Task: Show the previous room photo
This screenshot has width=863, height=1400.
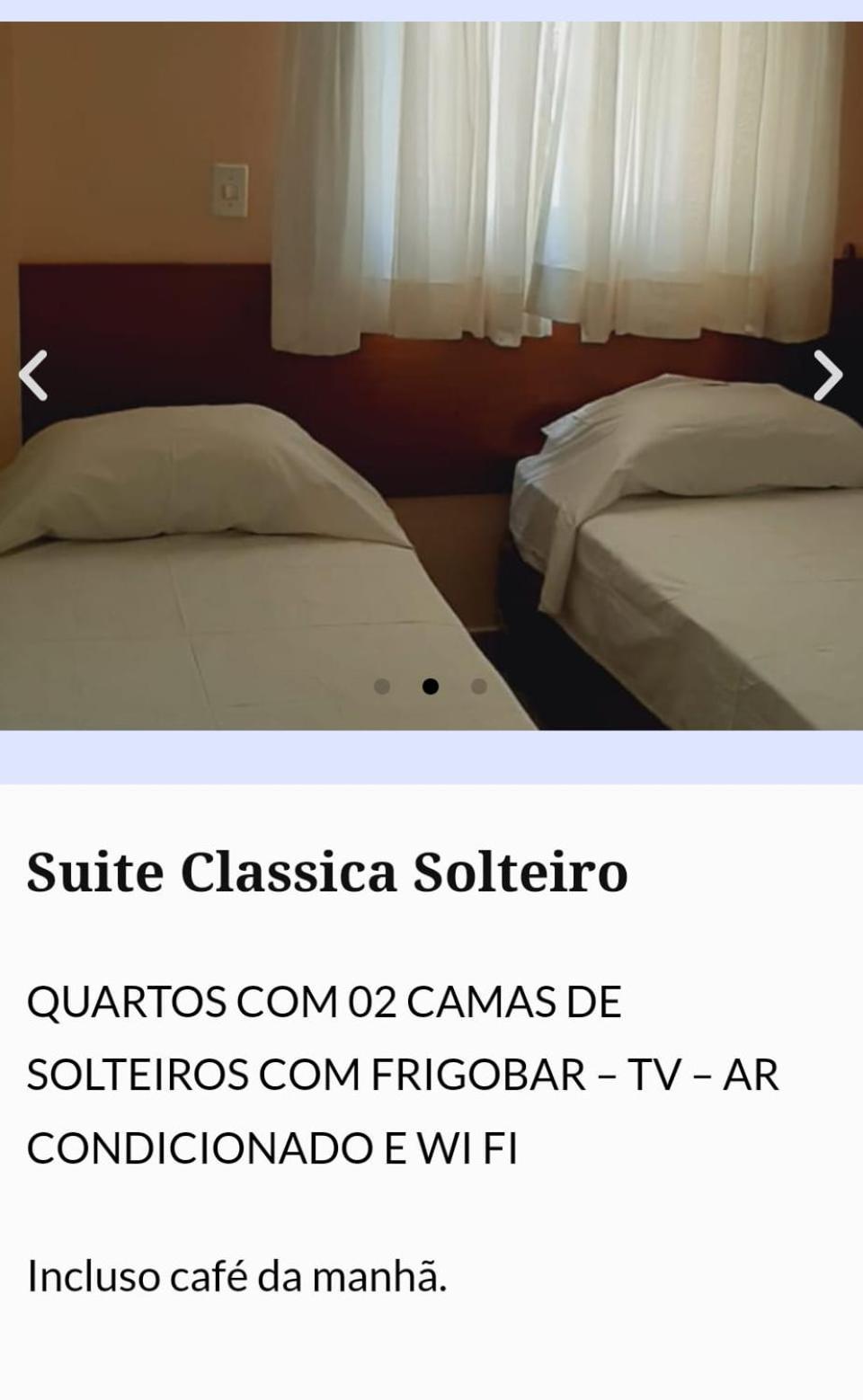Action: click(x=33, y=375)
